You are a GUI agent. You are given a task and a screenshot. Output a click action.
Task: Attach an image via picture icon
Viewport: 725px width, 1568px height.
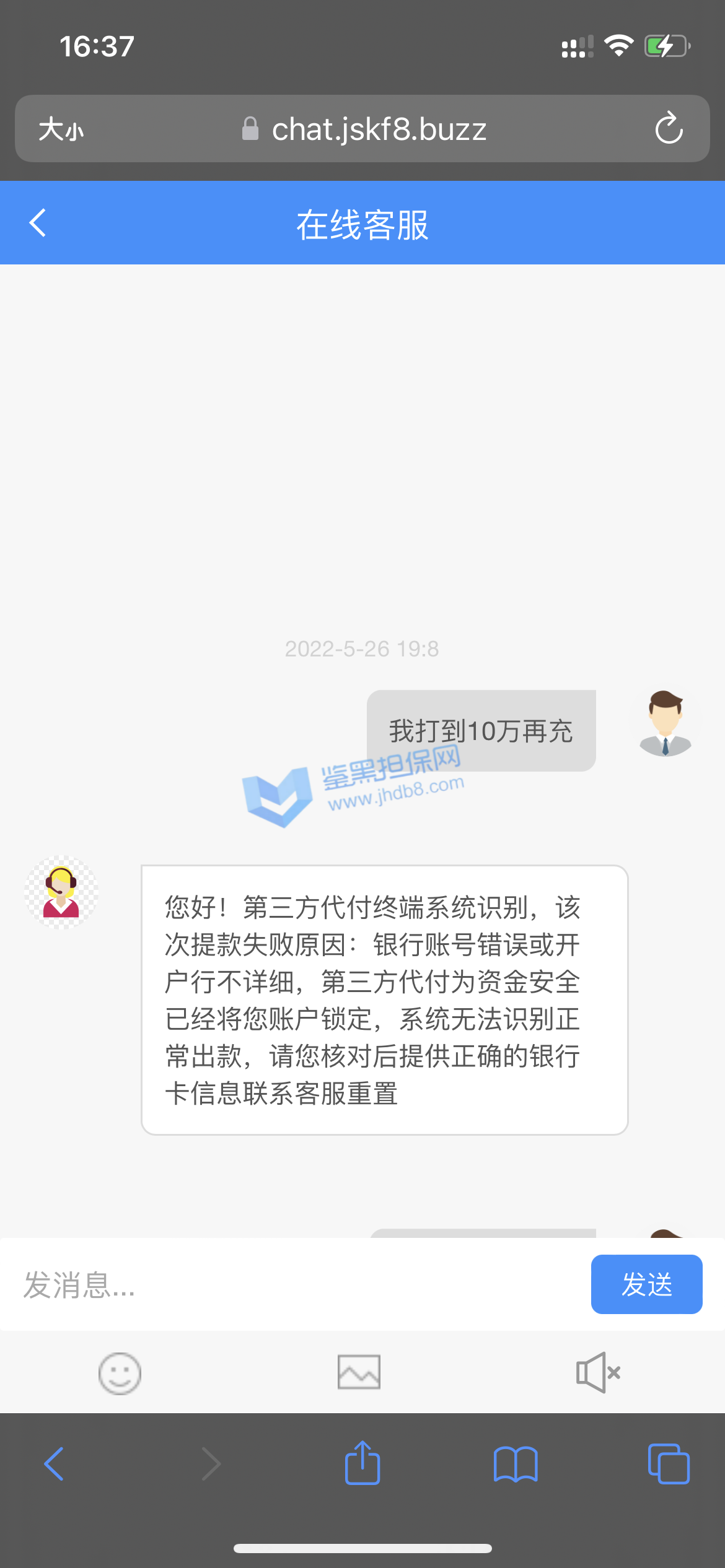pyautogui.click(x=359, y=1372)
